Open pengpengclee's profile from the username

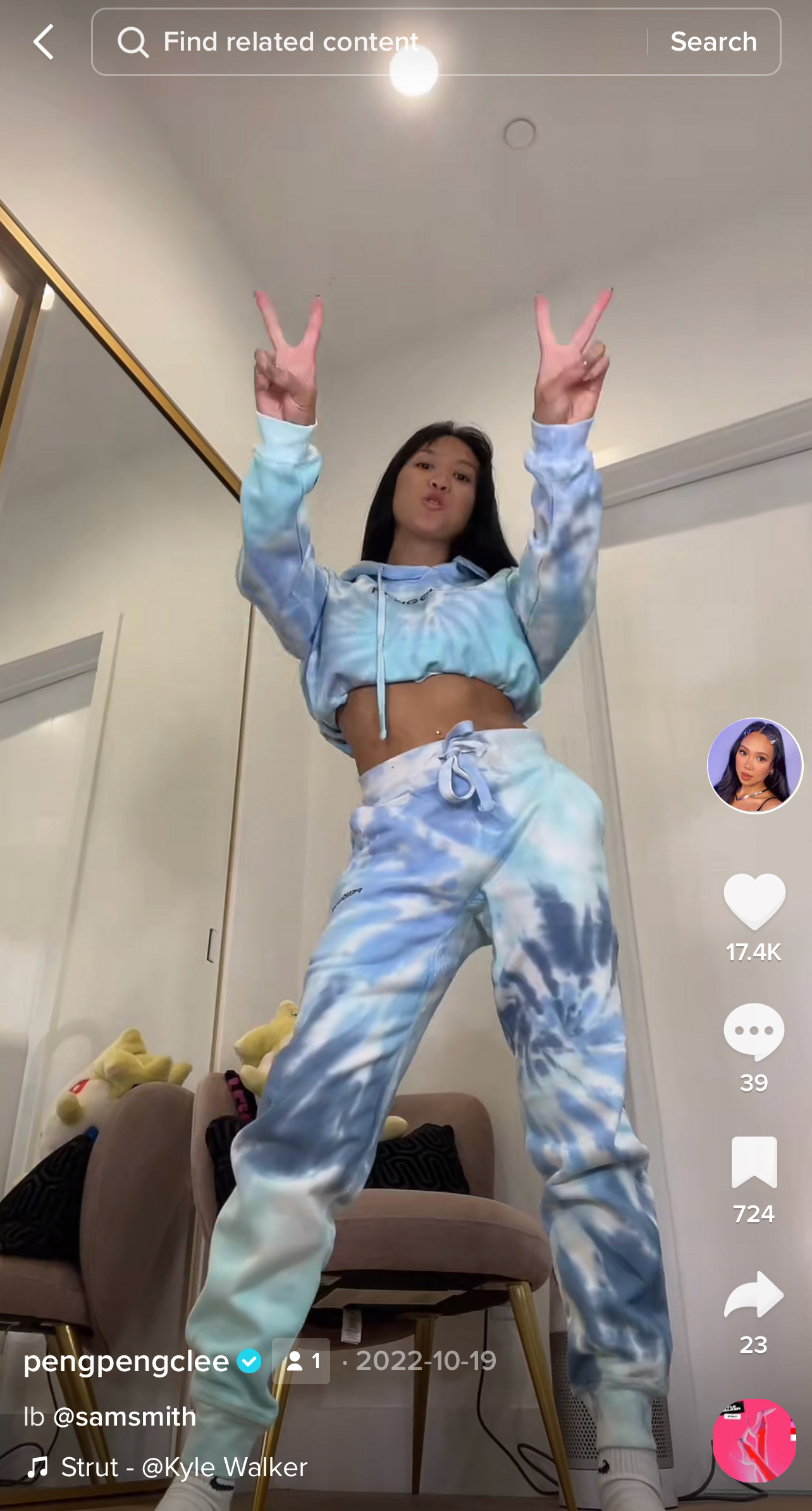126,1361
